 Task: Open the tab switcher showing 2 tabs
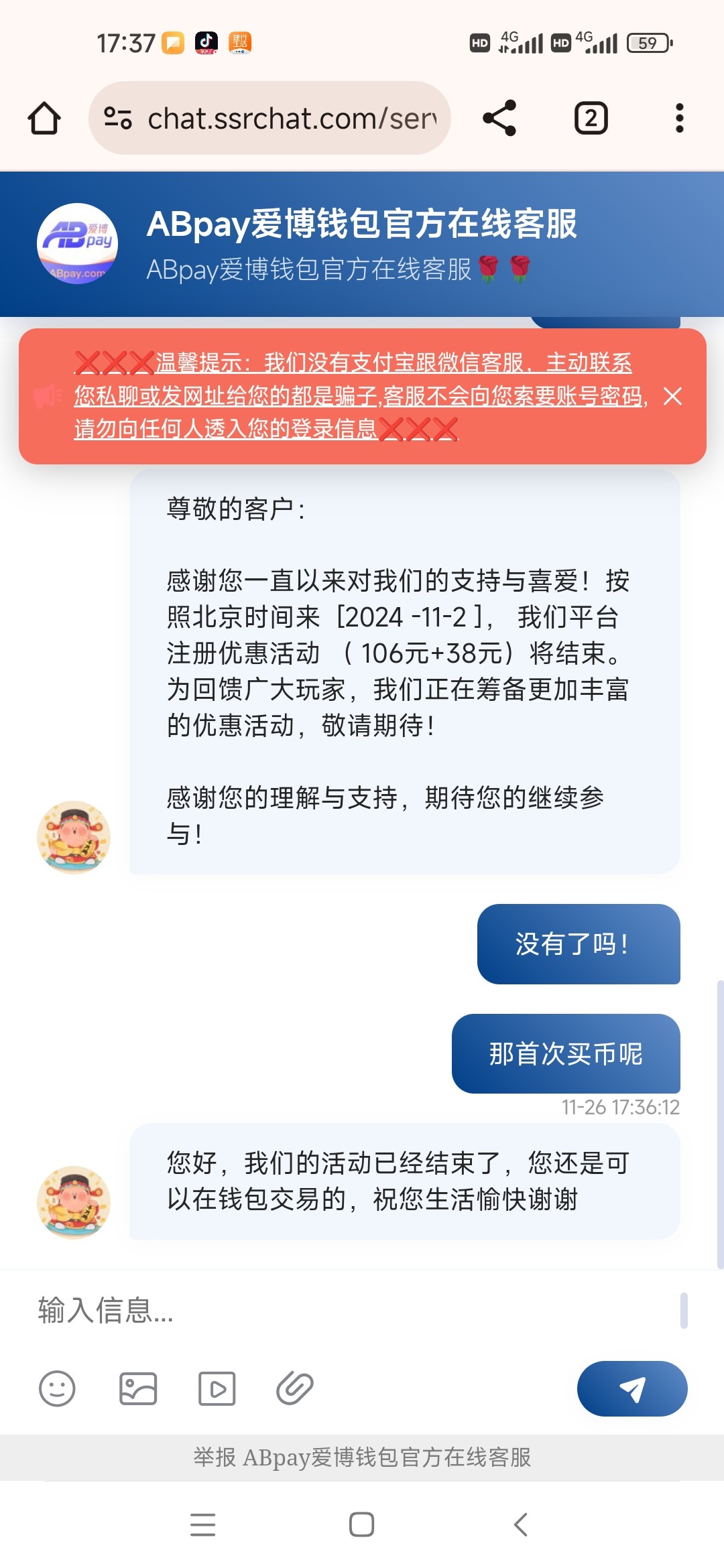(x=591, y=119)
